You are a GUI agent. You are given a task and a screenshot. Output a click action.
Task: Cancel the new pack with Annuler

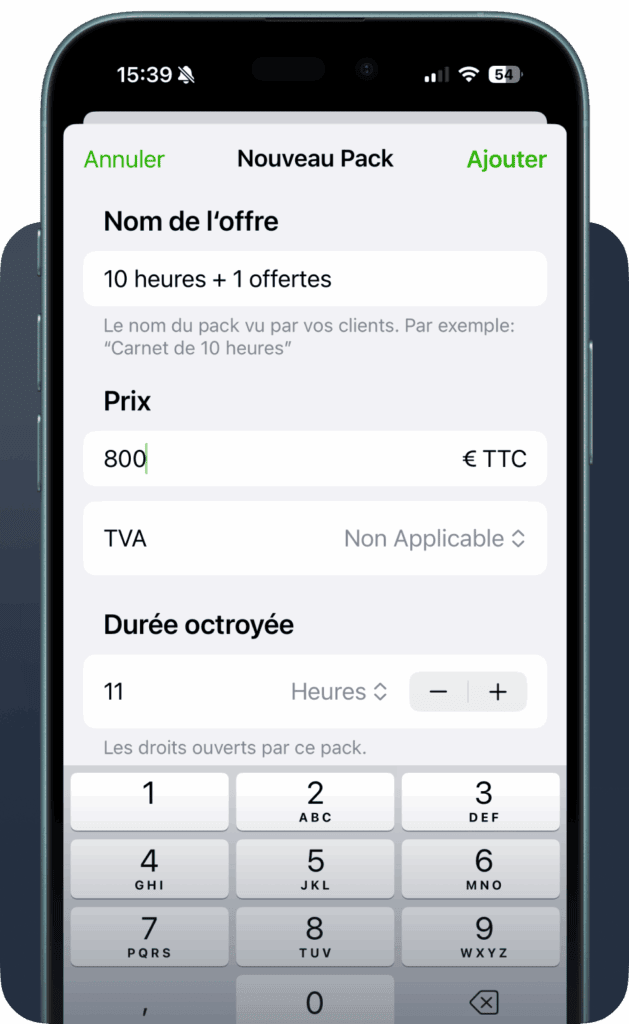pos(124,159)
